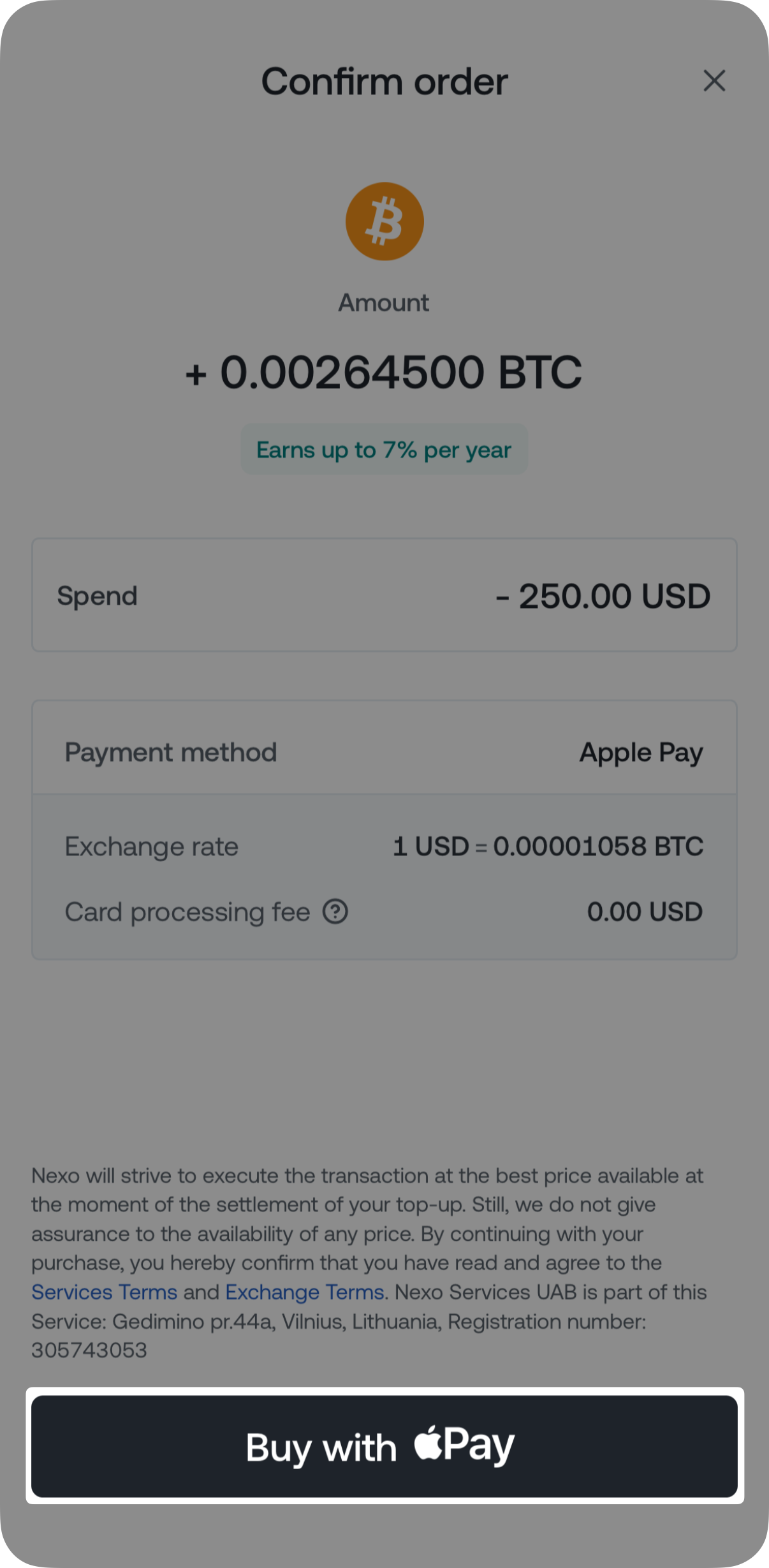Click the Amount label under the Bitcoin icon
Viewport: 769px width, 1568px height.
(383, 302)
